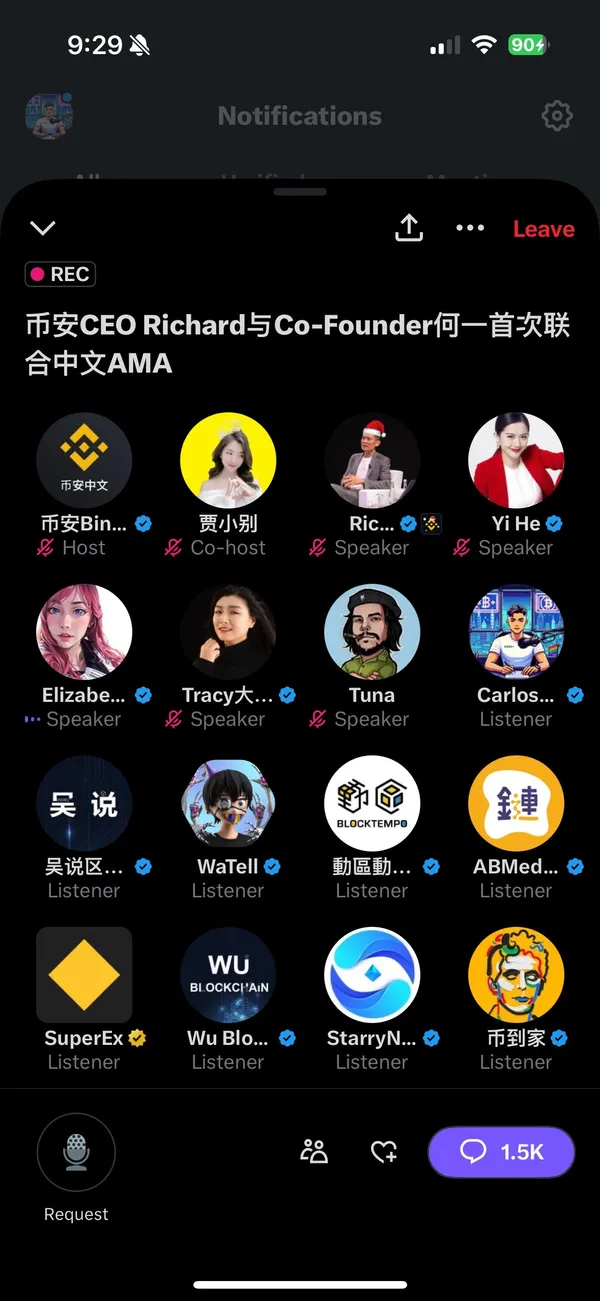
Task: View listener SuperEx's profile
Action: 84,975
